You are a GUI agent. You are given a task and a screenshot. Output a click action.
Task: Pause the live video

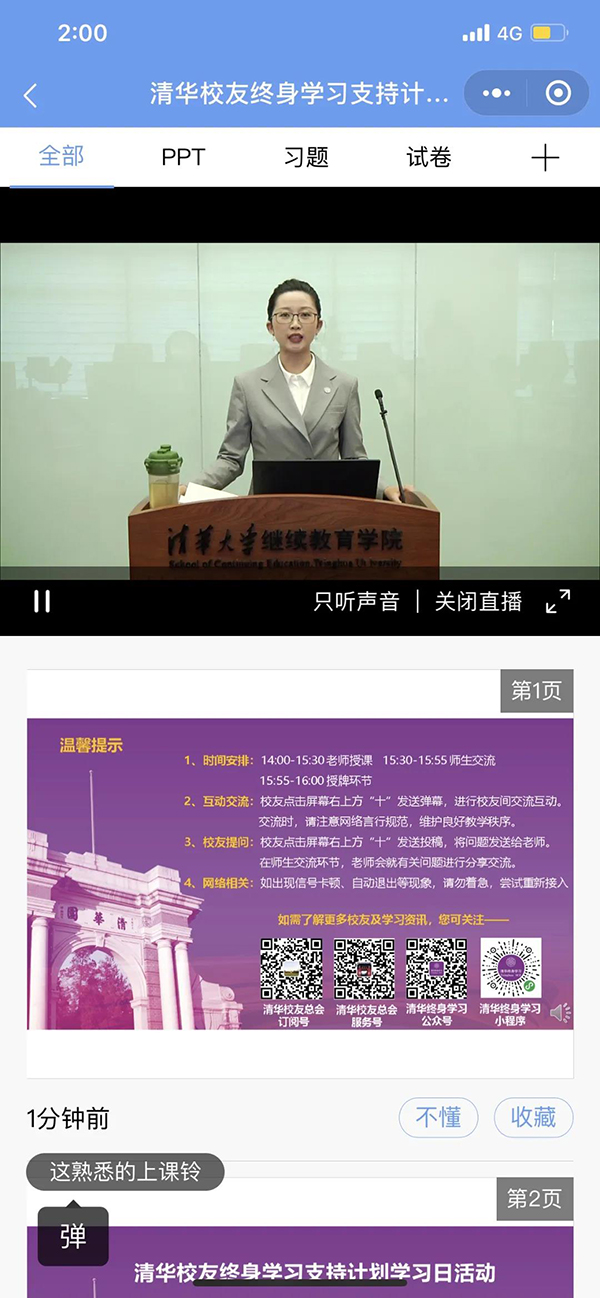click(42, 601)
